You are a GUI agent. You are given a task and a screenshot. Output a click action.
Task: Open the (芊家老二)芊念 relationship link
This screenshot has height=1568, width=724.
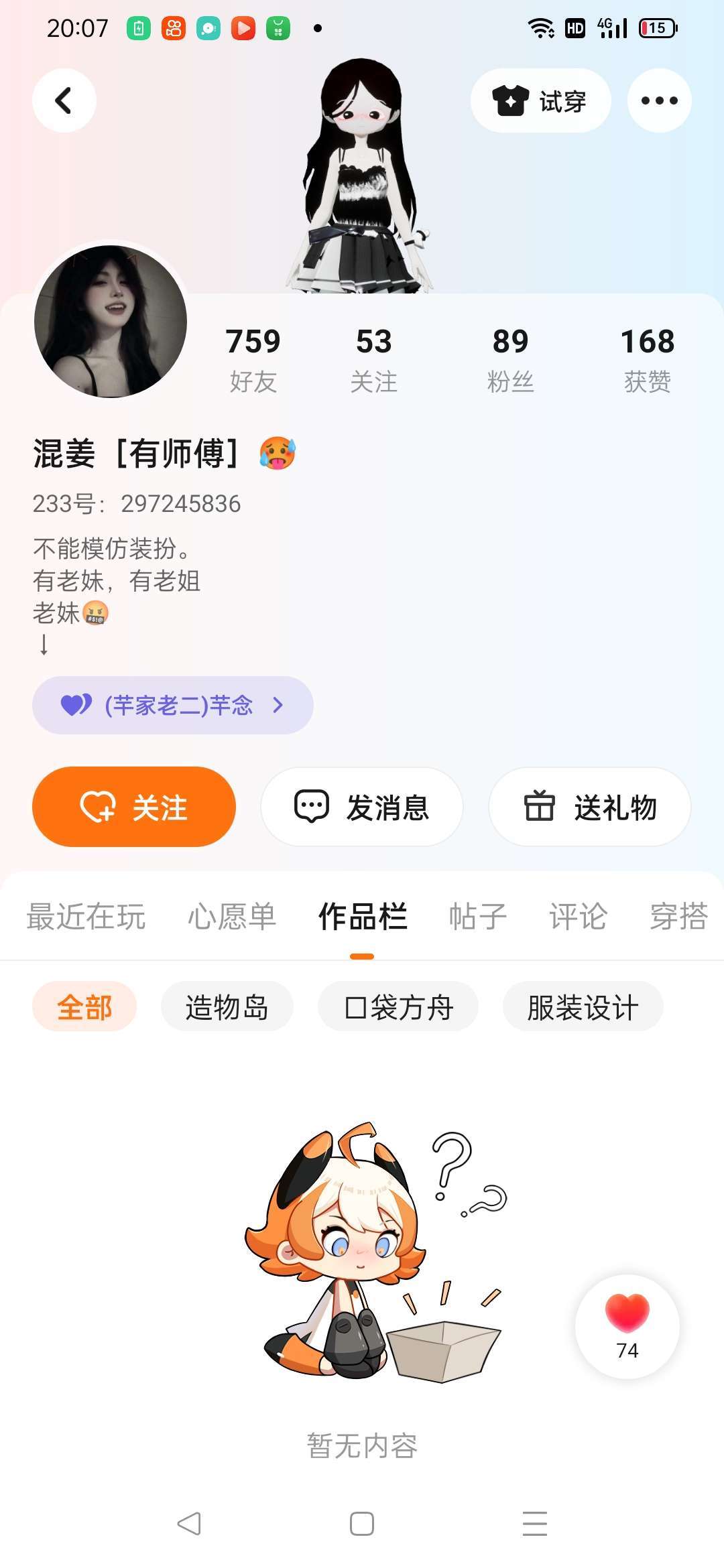point(172,705)
